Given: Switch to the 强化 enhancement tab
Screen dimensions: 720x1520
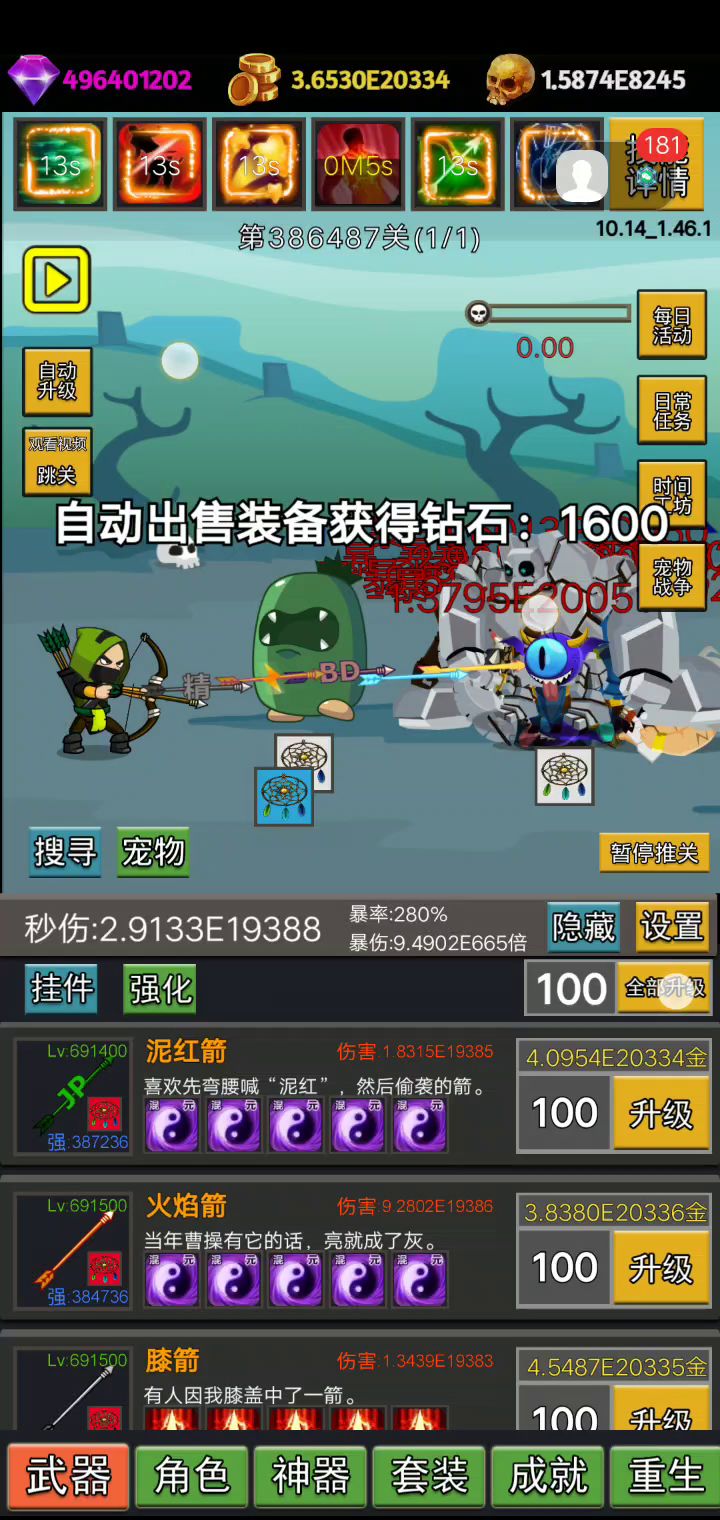Looking at the screenshot, I should tap(159, 988).
